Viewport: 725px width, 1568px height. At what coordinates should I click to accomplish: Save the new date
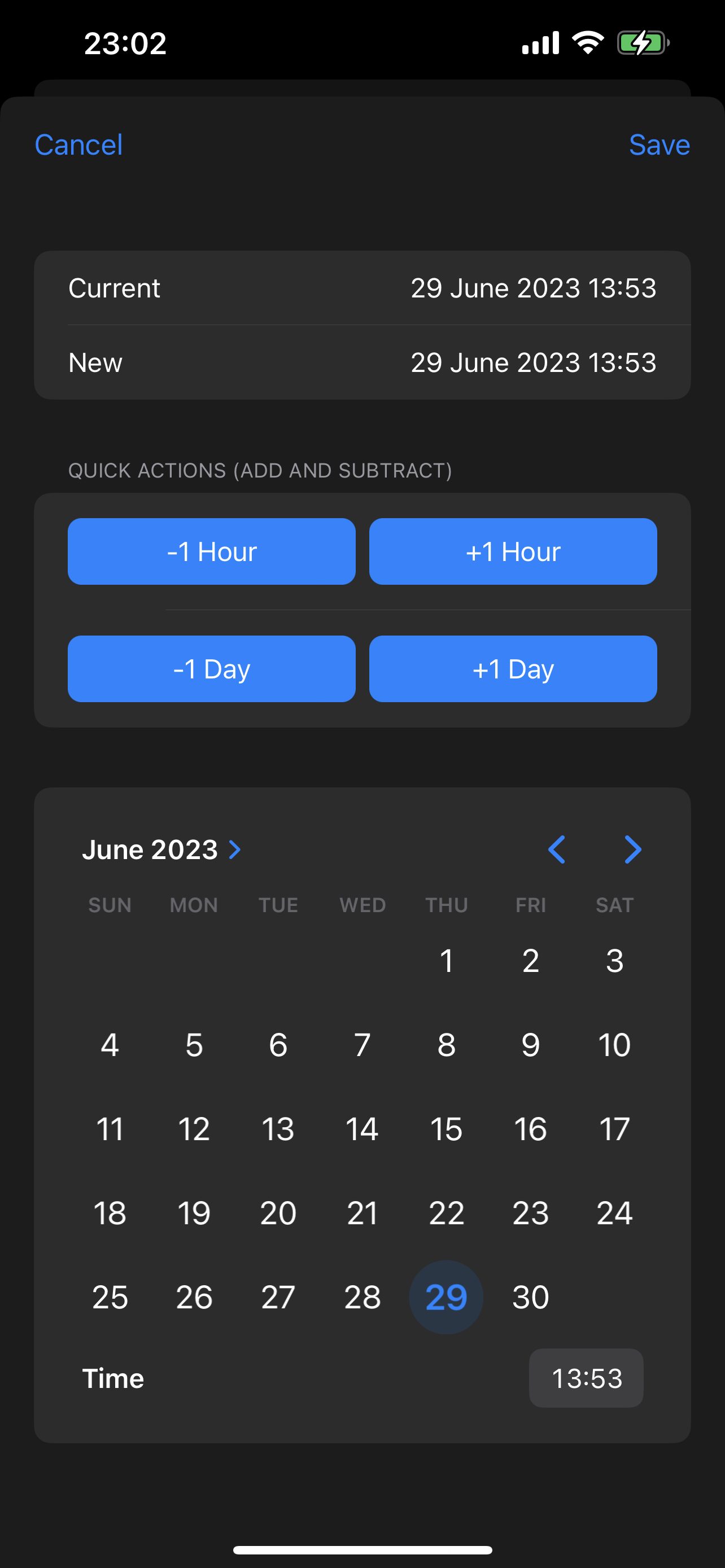tap(658, 145)
